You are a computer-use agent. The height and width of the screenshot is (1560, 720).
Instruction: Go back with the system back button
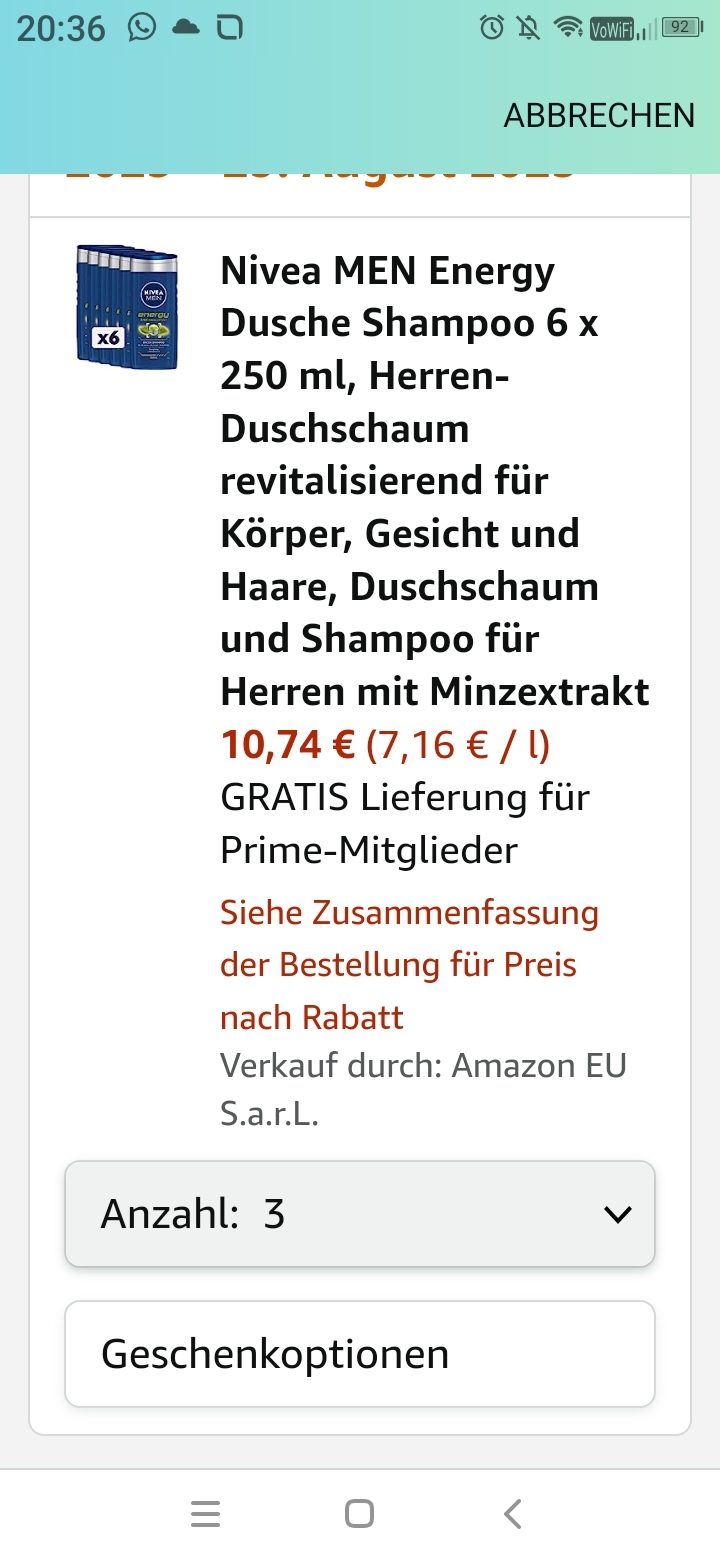tap(513, 1514)
